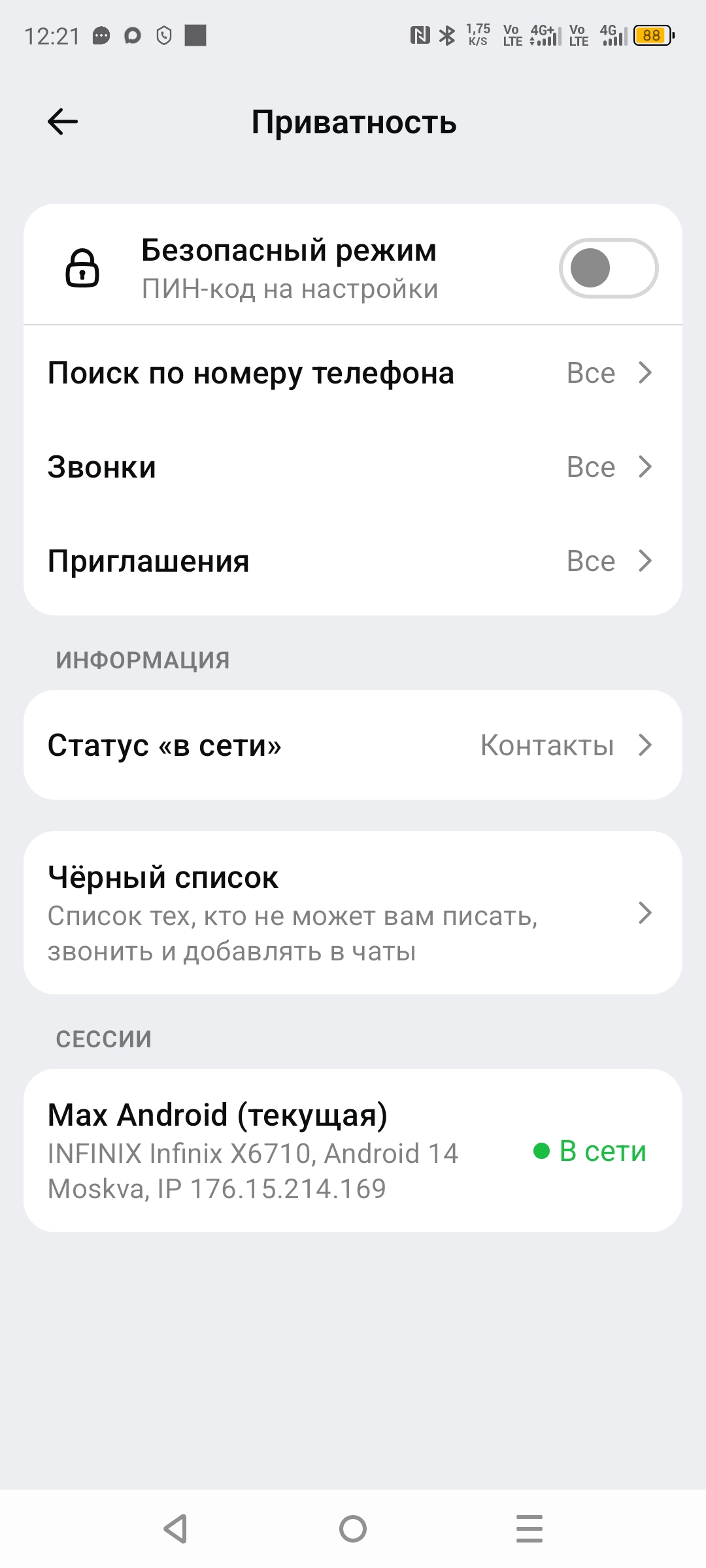Enable the Безопасный режим switch
The width and height of the screenshot is (706, 1568).
608,269
